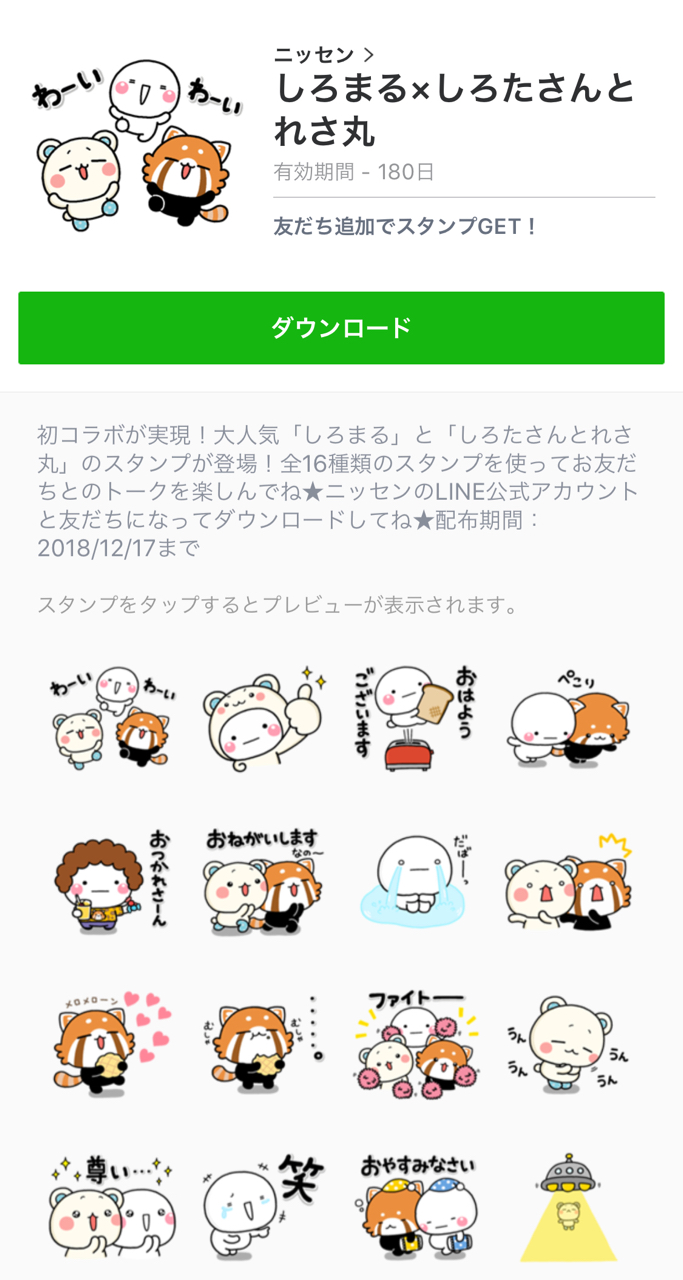This screenshot has width=683, height=1280.
Task: Preview the thumbs-up bear costume sticker
Action: point(264,716)
